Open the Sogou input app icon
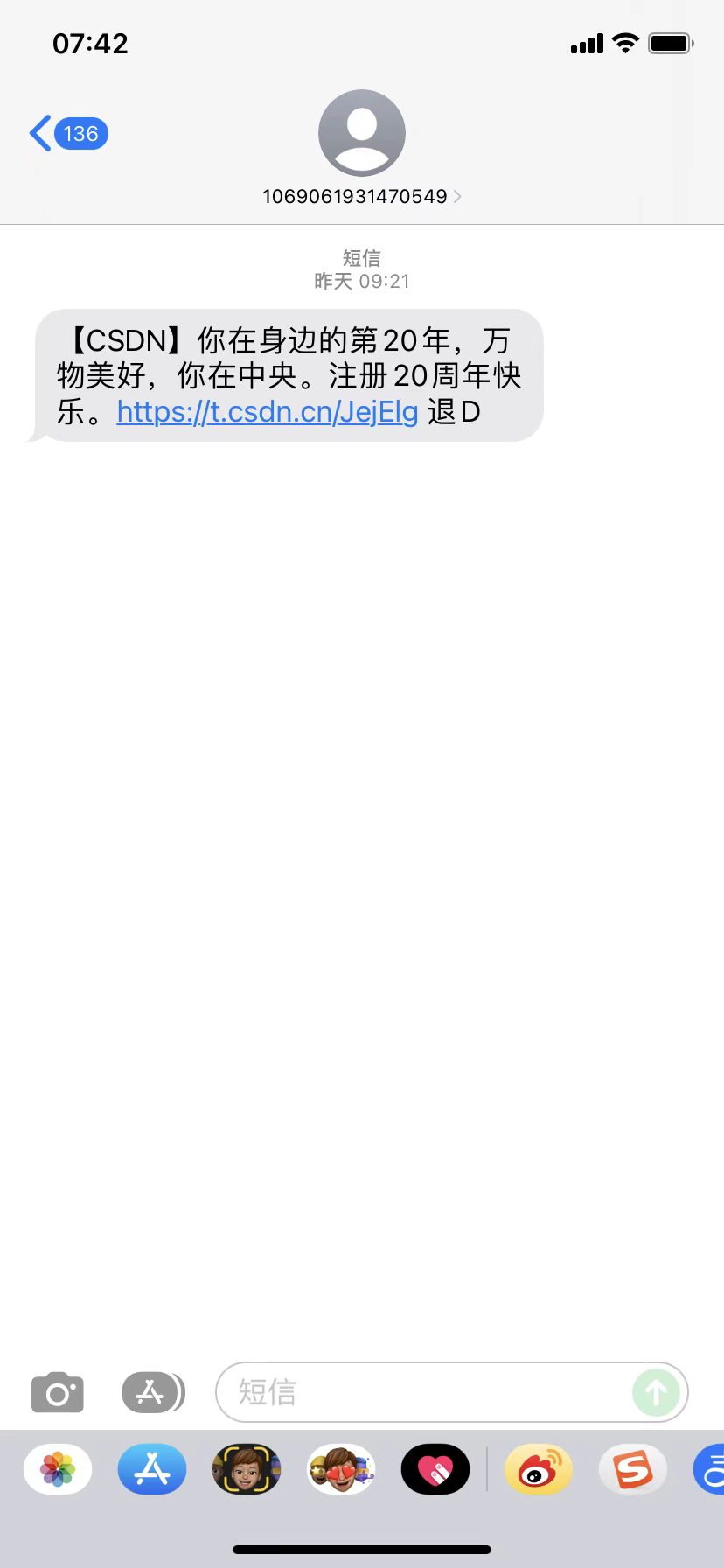The height and width of the screenshot is (1568, 724). [633, 1469]
